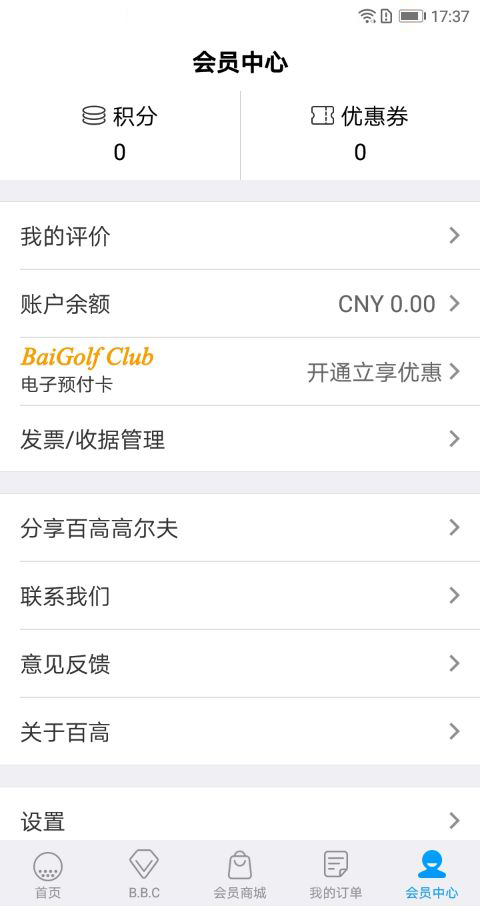Open 关于百高 about page
The width and height of the screenshot is (480, 906).
tap(240, 732)
